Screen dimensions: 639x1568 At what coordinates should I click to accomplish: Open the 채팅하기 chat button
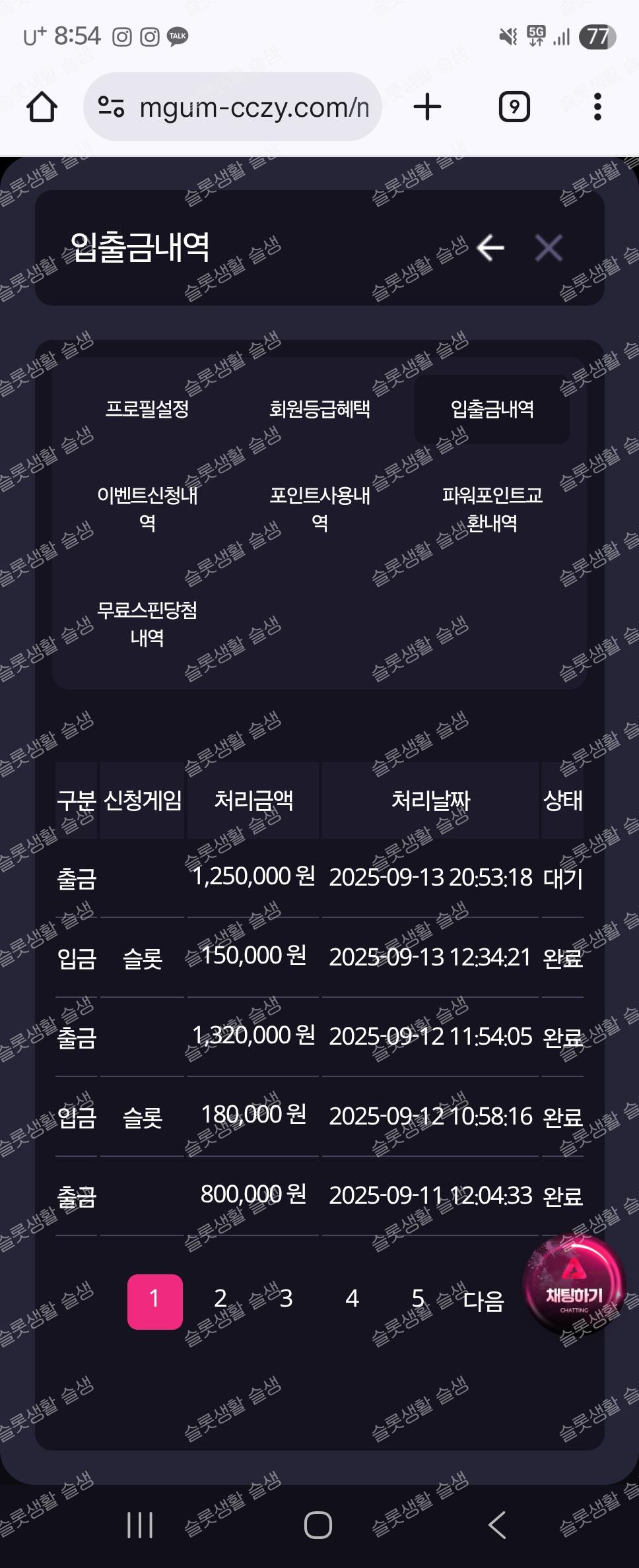[574, 1284]
